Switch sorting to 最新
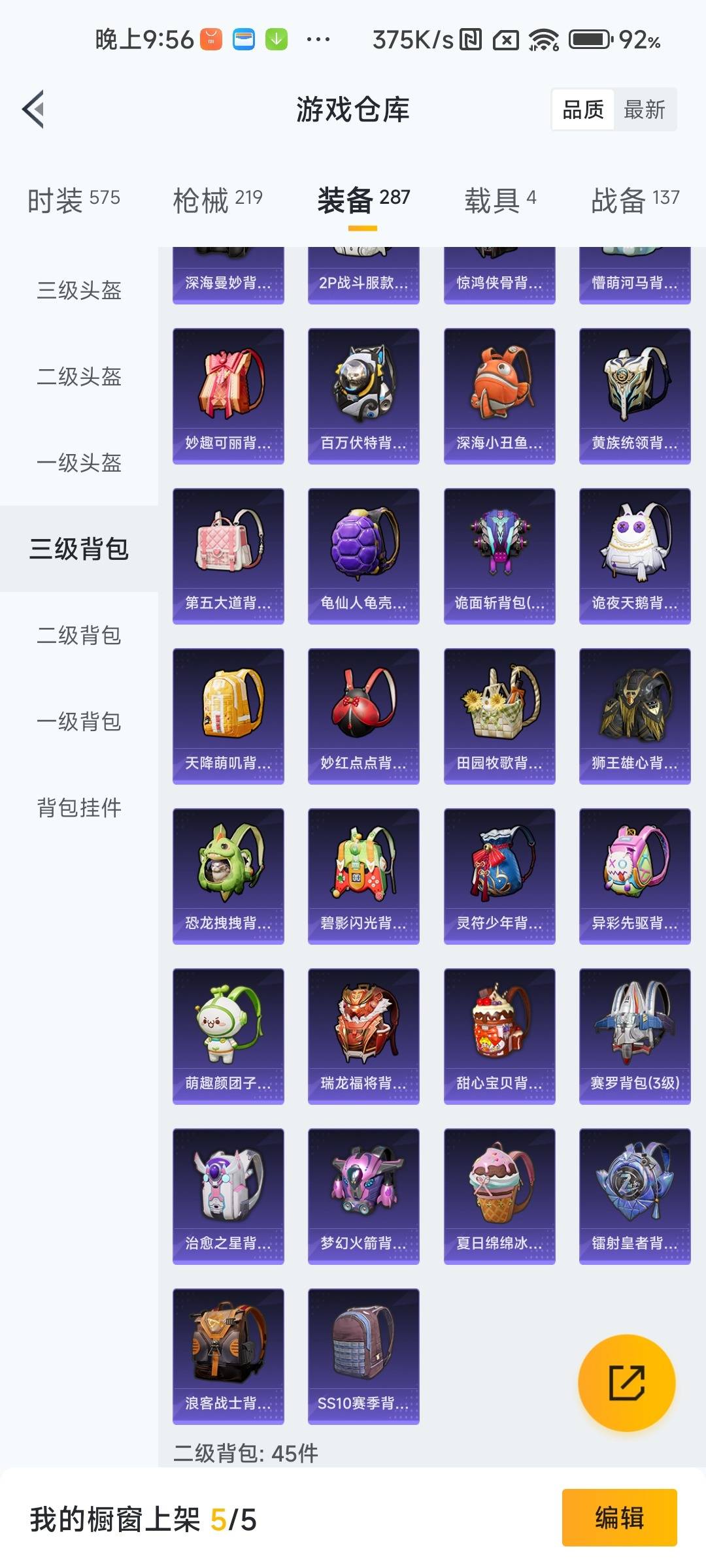706x1568 pixels. click(x=643, y=109)
